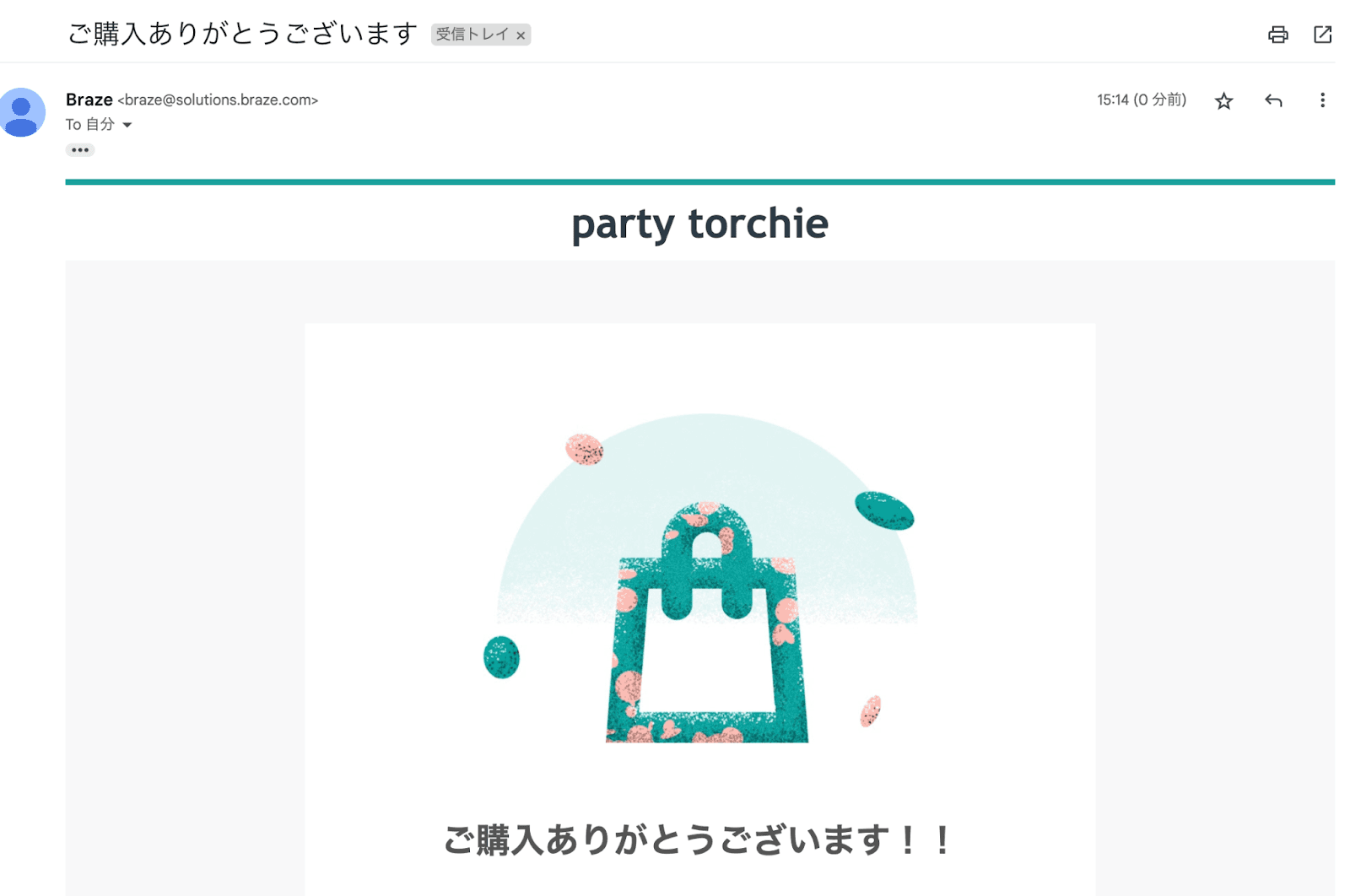Reply to the Braze email

(x=1273, y=101)
